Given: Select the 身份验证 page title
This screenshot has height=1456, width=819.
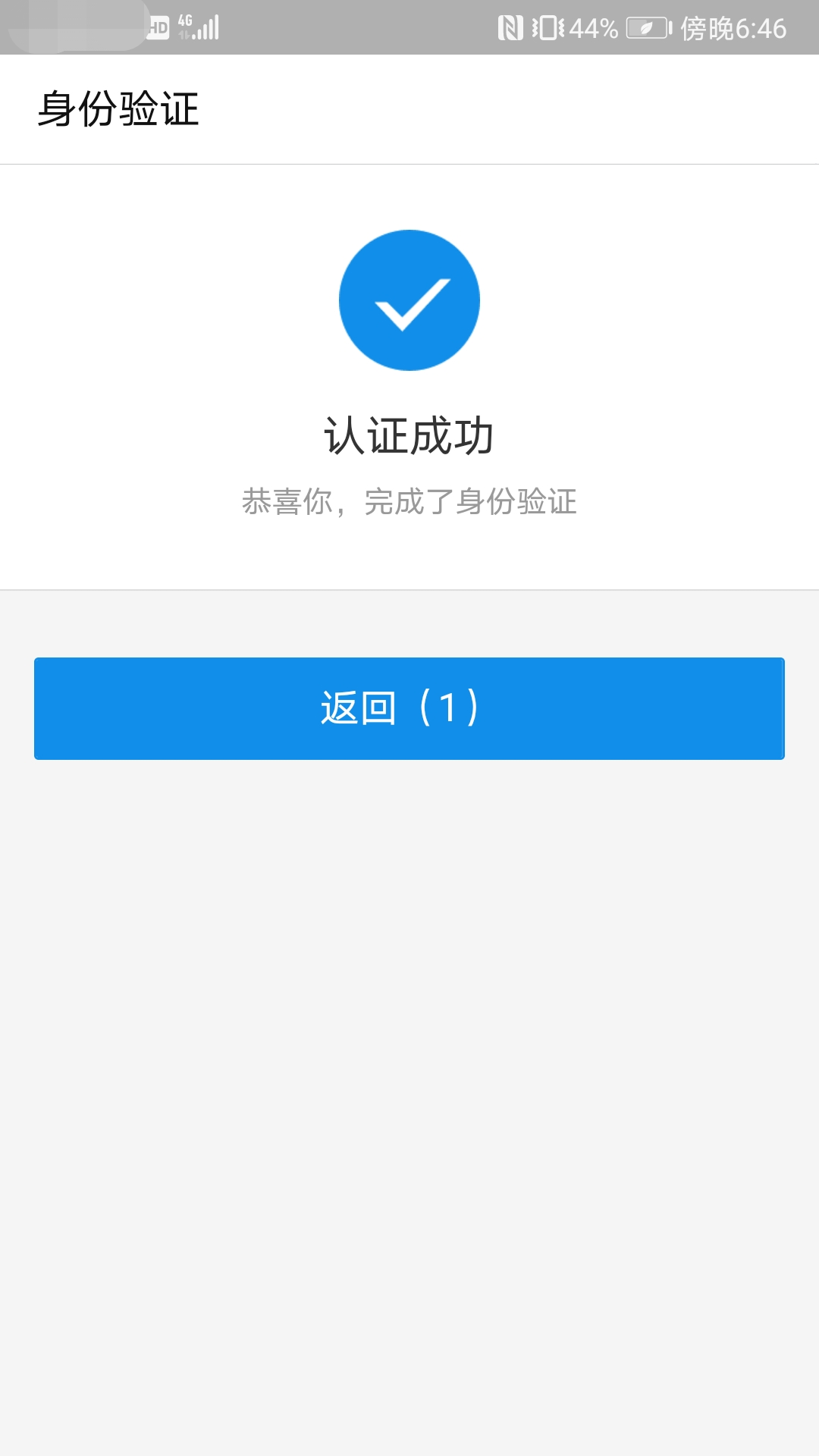Looking at the screenshot, I should pyautogui.click(x=119, y=108).
